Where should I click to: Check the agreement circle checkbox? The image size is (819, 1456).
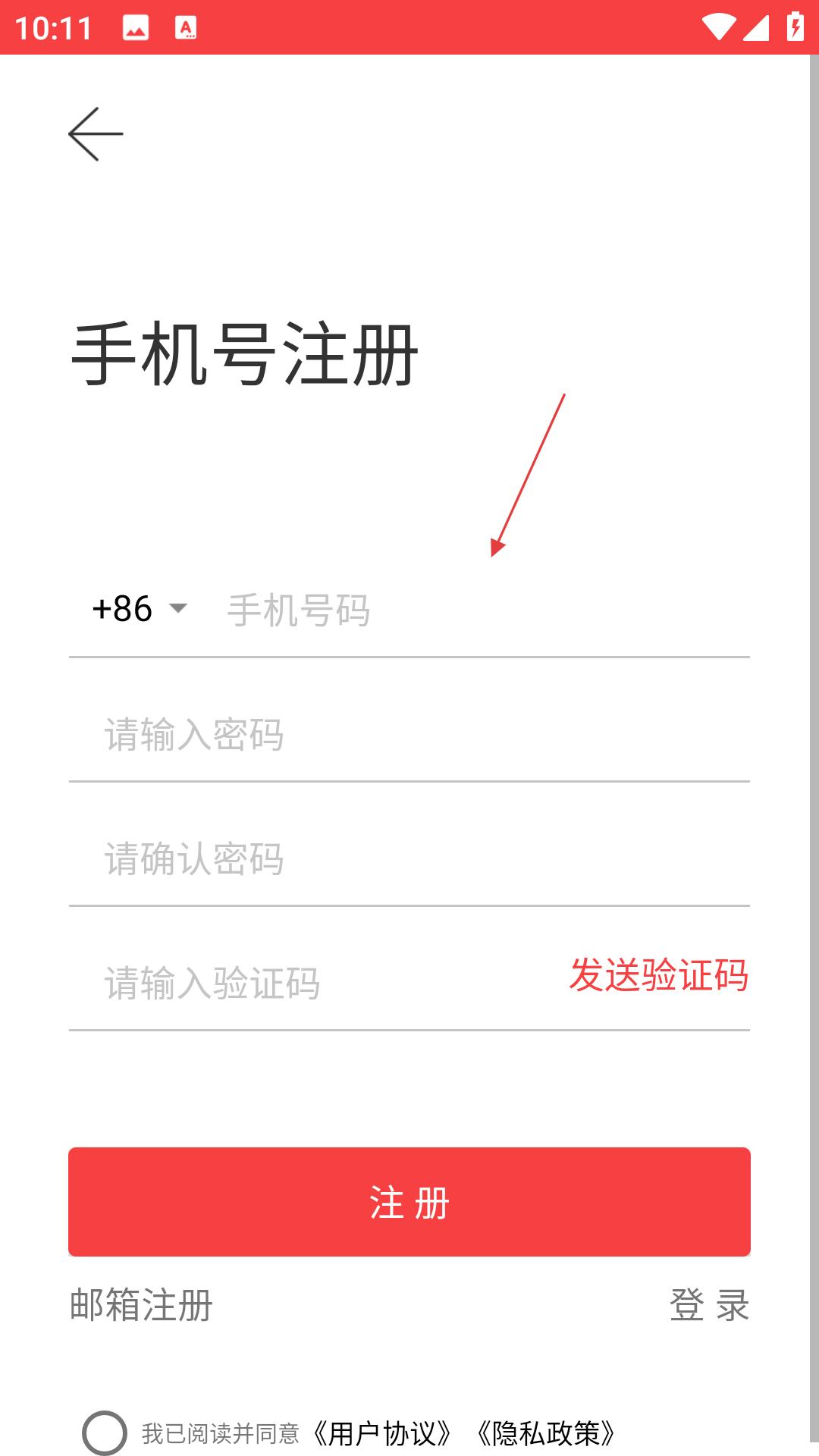pyautogui.click(x=105, y=1432)
